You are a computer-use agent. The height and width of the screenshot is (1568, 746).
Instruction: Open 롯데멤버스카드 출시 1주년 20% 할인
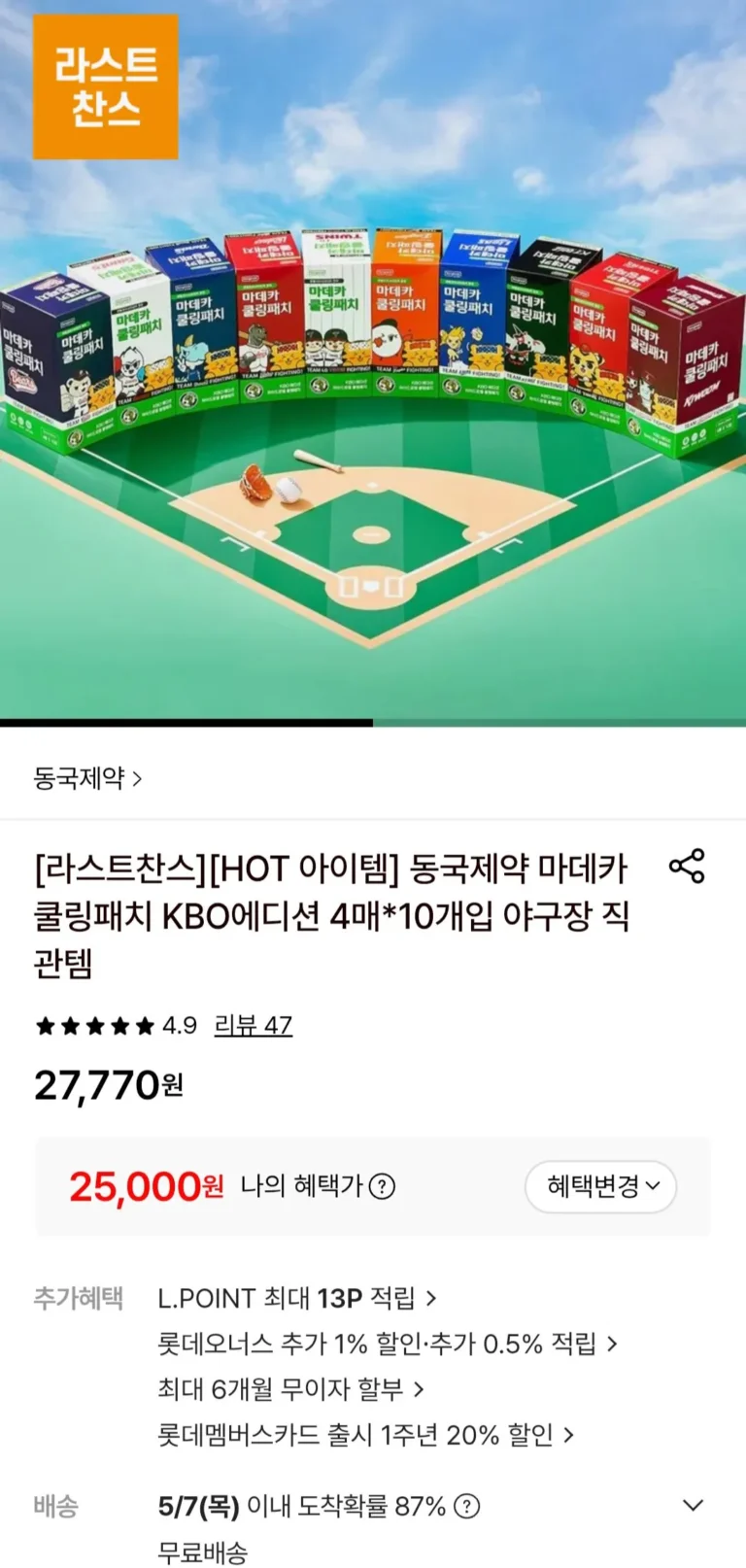click(365, 1435)
